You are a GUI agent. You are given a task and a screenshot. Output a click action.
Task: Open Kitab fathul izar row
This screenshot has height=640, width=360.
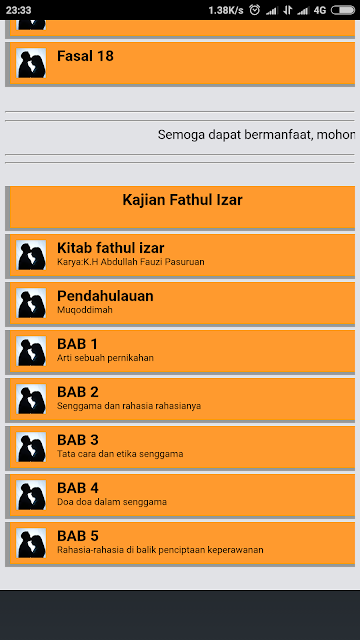click(x=182, y=255)
